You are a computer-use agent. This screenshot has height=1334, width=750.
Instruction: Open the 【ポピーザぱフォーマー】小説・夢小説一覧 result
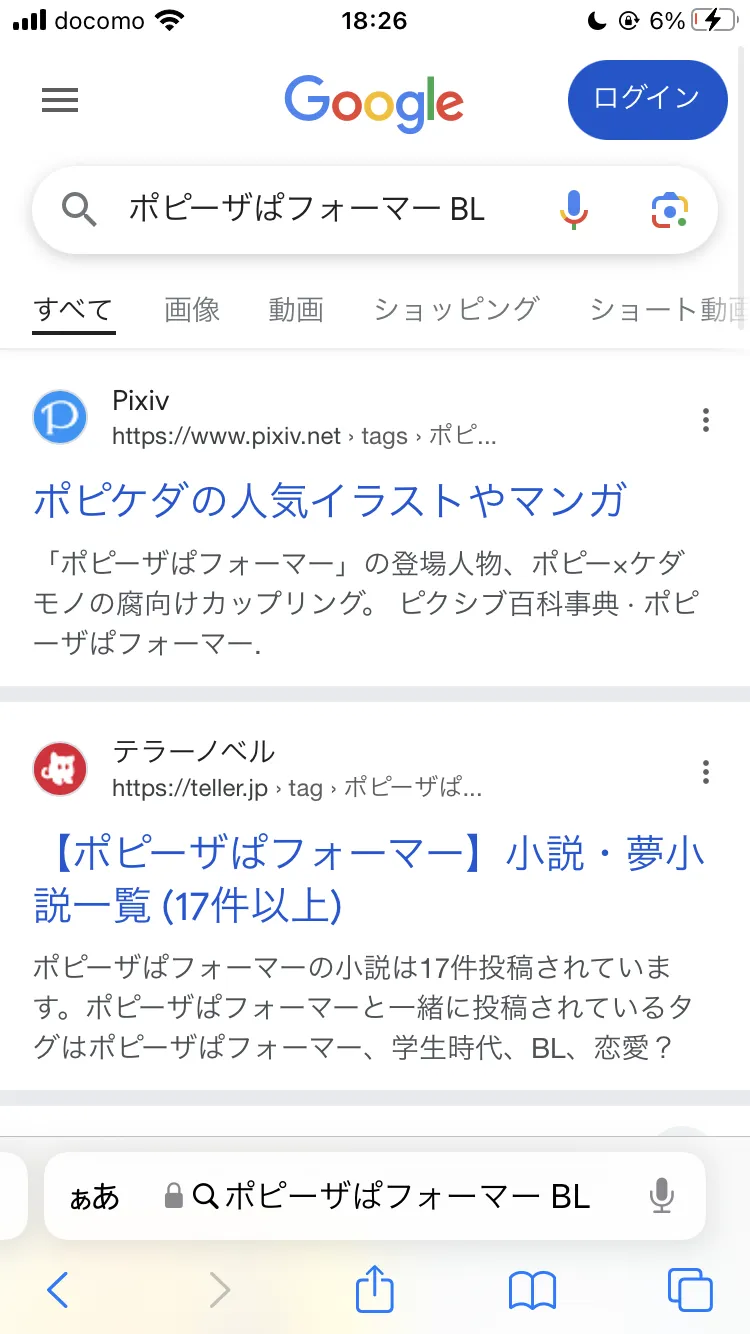click(x=368, y=880)
